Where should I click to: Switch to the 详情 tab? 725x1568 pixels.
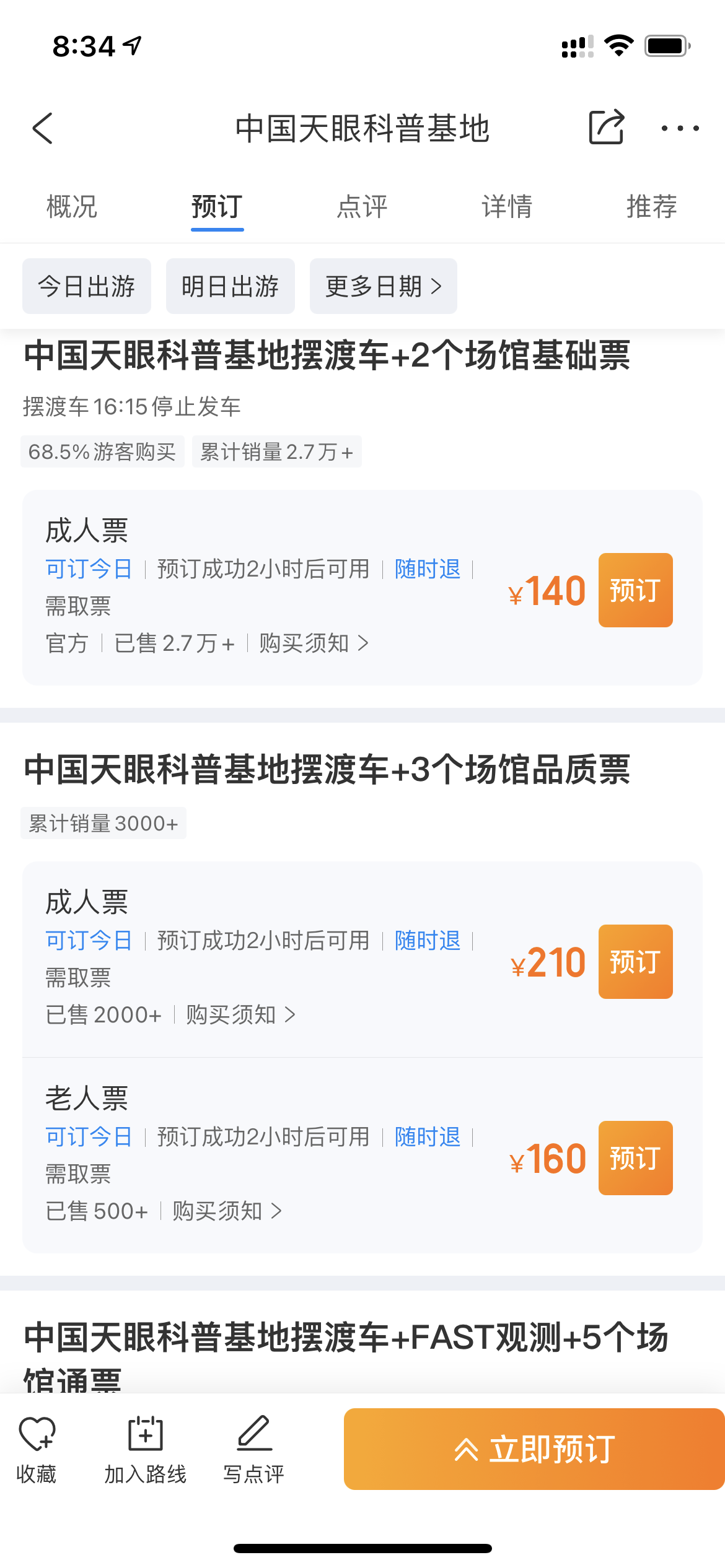pos(507,206)
